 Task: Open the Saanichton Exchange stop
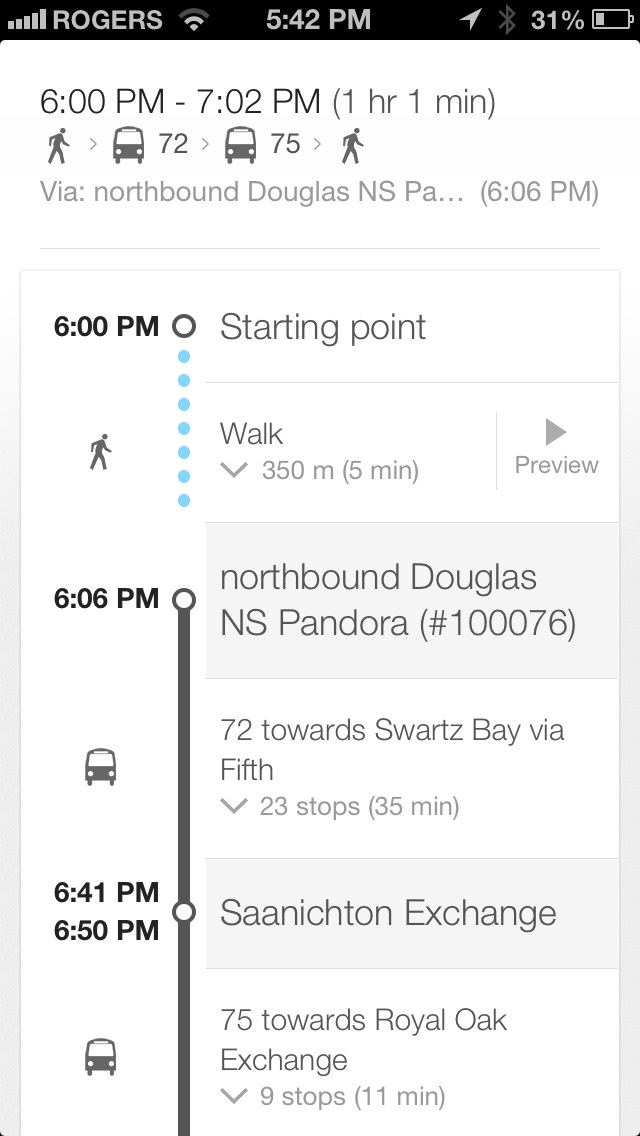(x=412, y=914)
